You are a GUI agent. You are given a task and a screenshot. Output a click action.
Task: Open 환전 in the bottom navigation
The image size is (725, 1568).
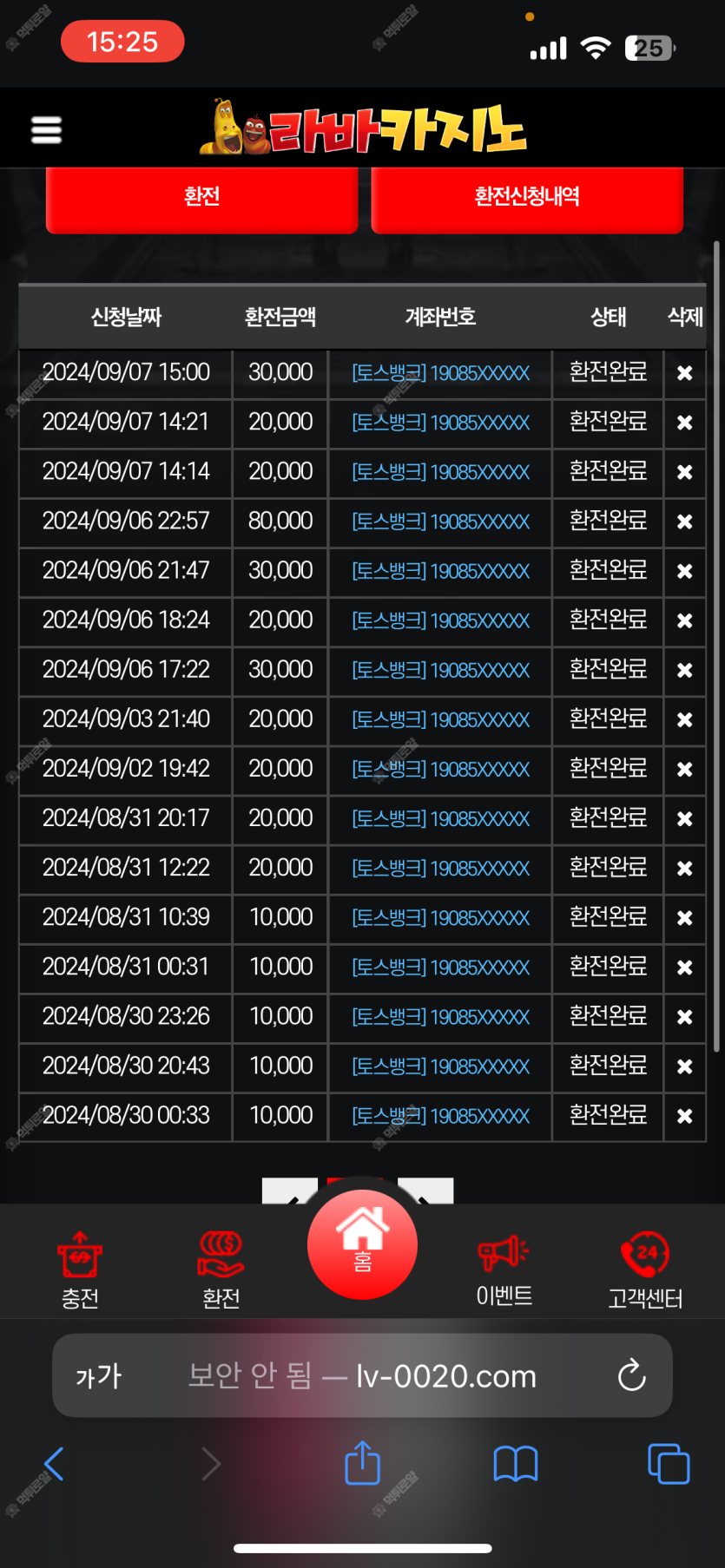[221, 1270]
